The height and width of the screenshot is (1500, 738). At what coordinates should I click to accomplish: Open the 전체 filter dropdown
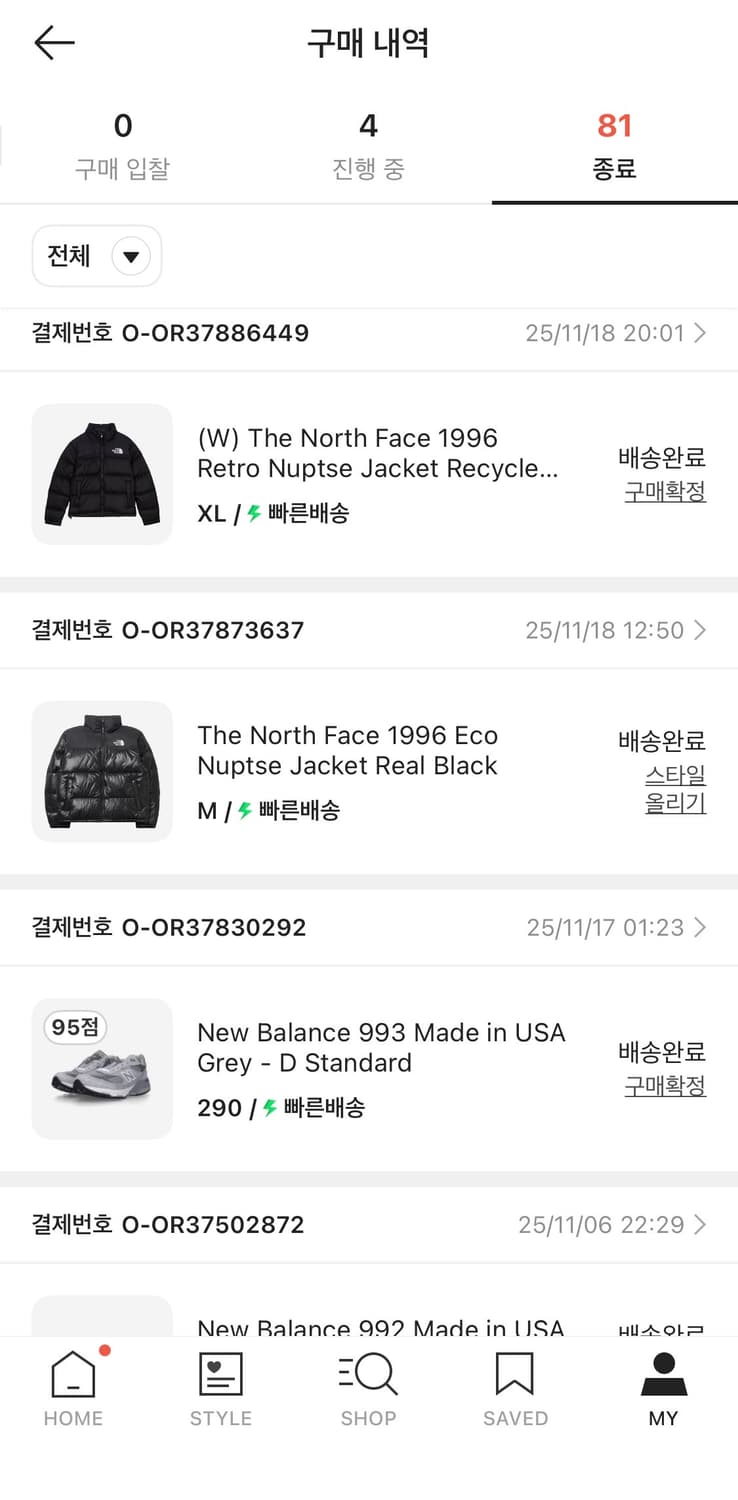[96, 256]
